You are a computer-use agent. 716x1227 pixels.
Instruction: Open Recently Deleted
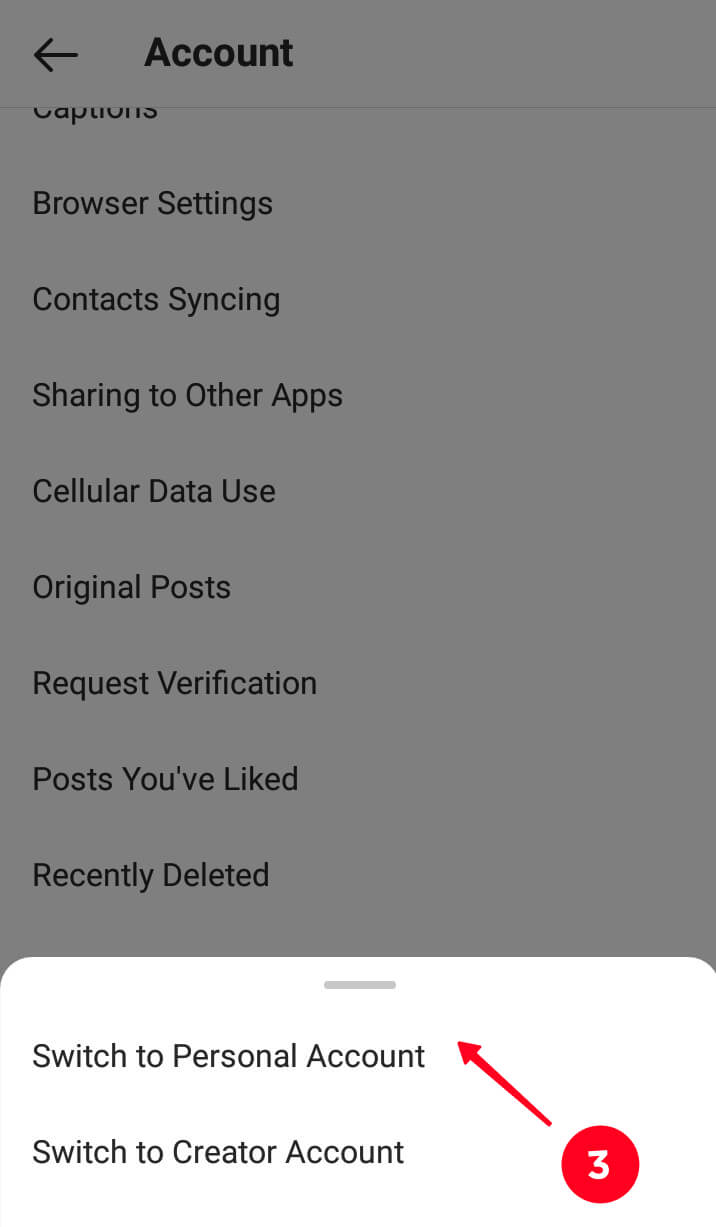point(150,875)
